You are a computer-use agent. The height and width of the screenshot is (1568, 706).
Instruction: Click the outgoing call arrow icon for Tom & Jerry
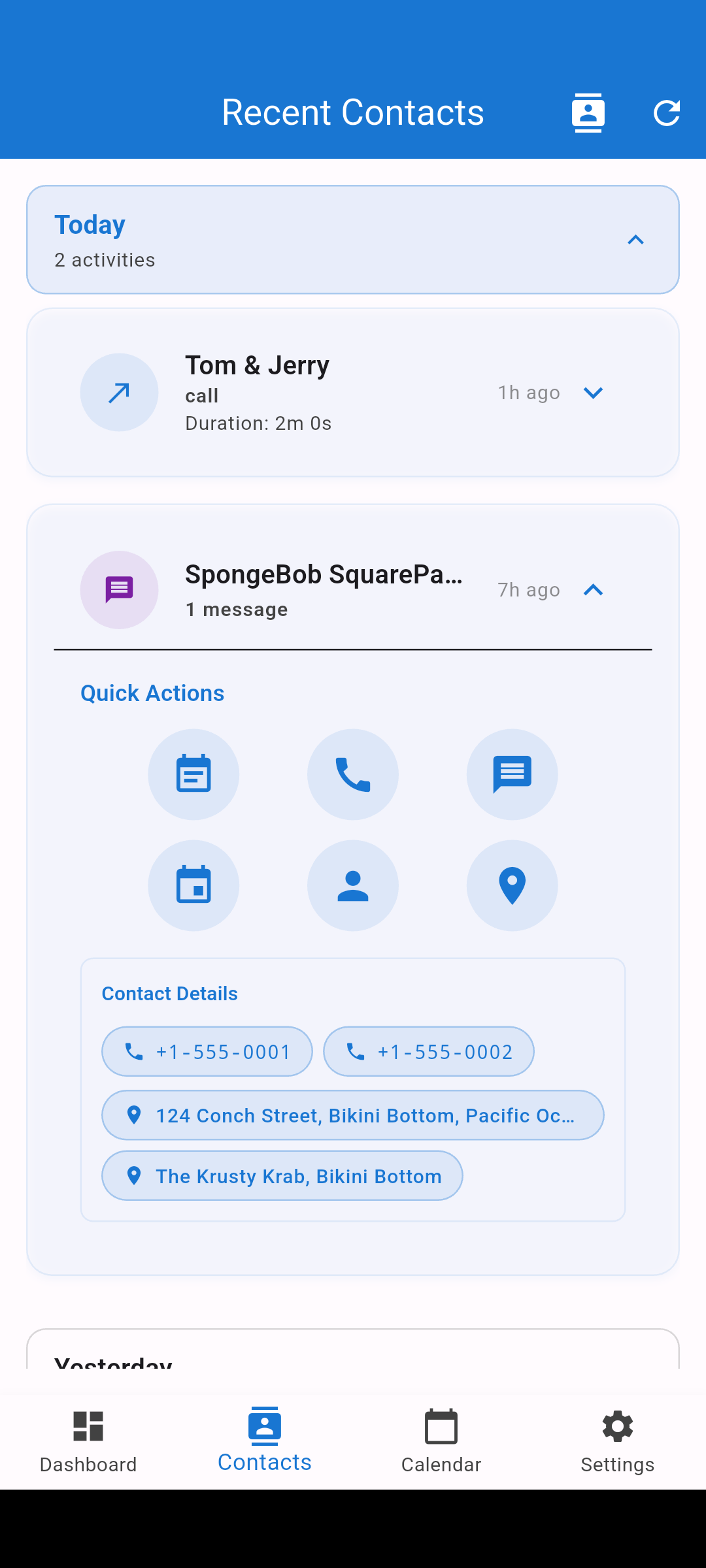coord(119,393)
